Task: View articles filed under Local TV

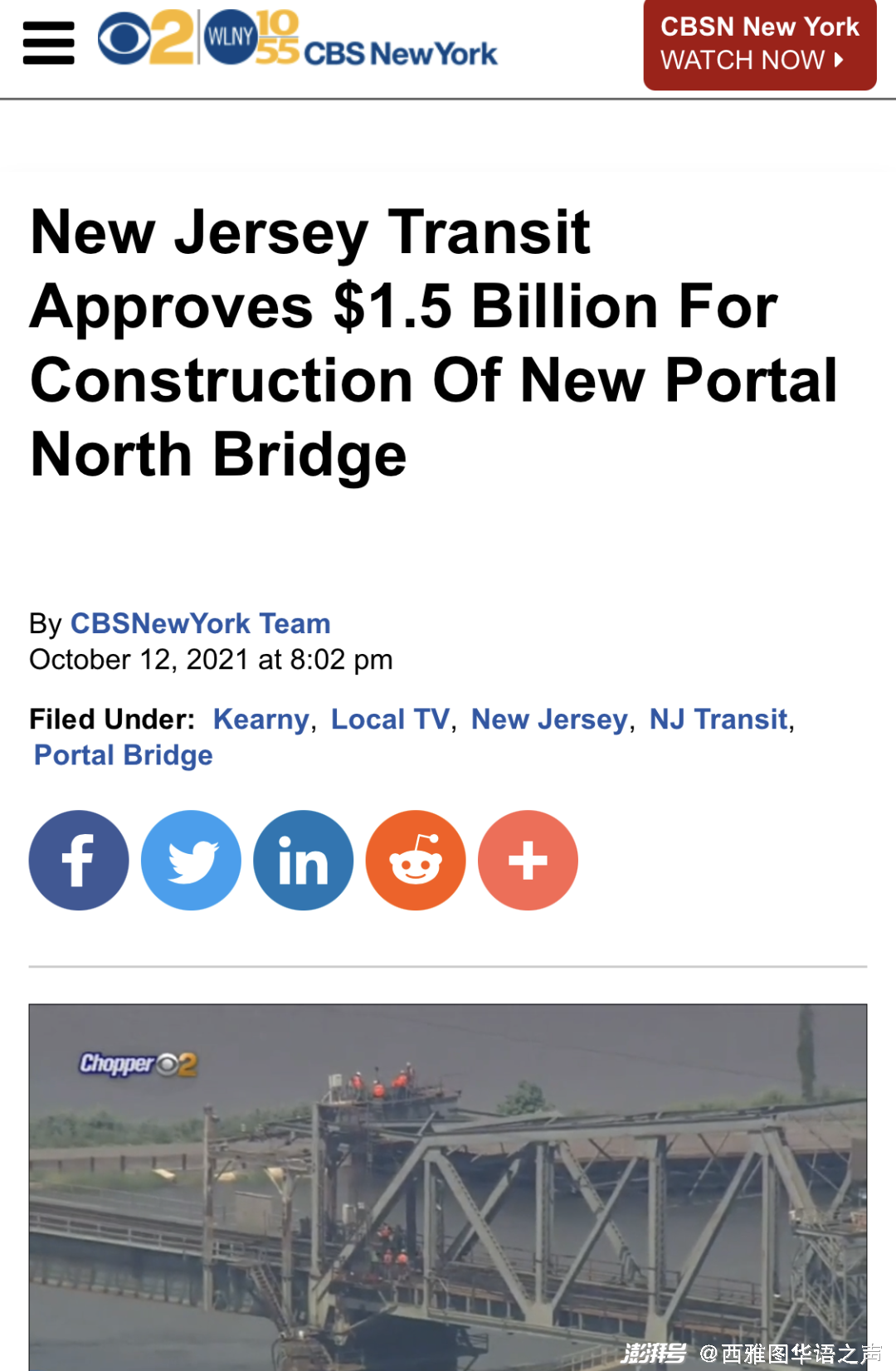Action: click(390, 720)
